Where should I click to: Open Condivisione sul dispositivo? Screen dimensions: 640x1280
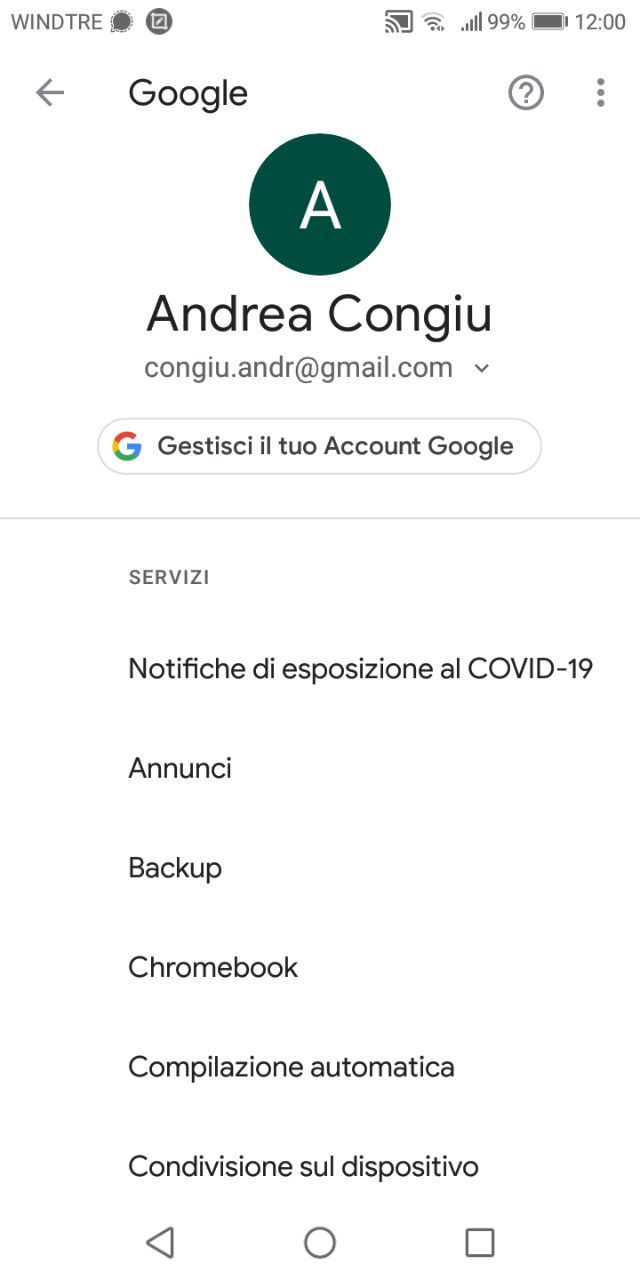click(320, 1166)
